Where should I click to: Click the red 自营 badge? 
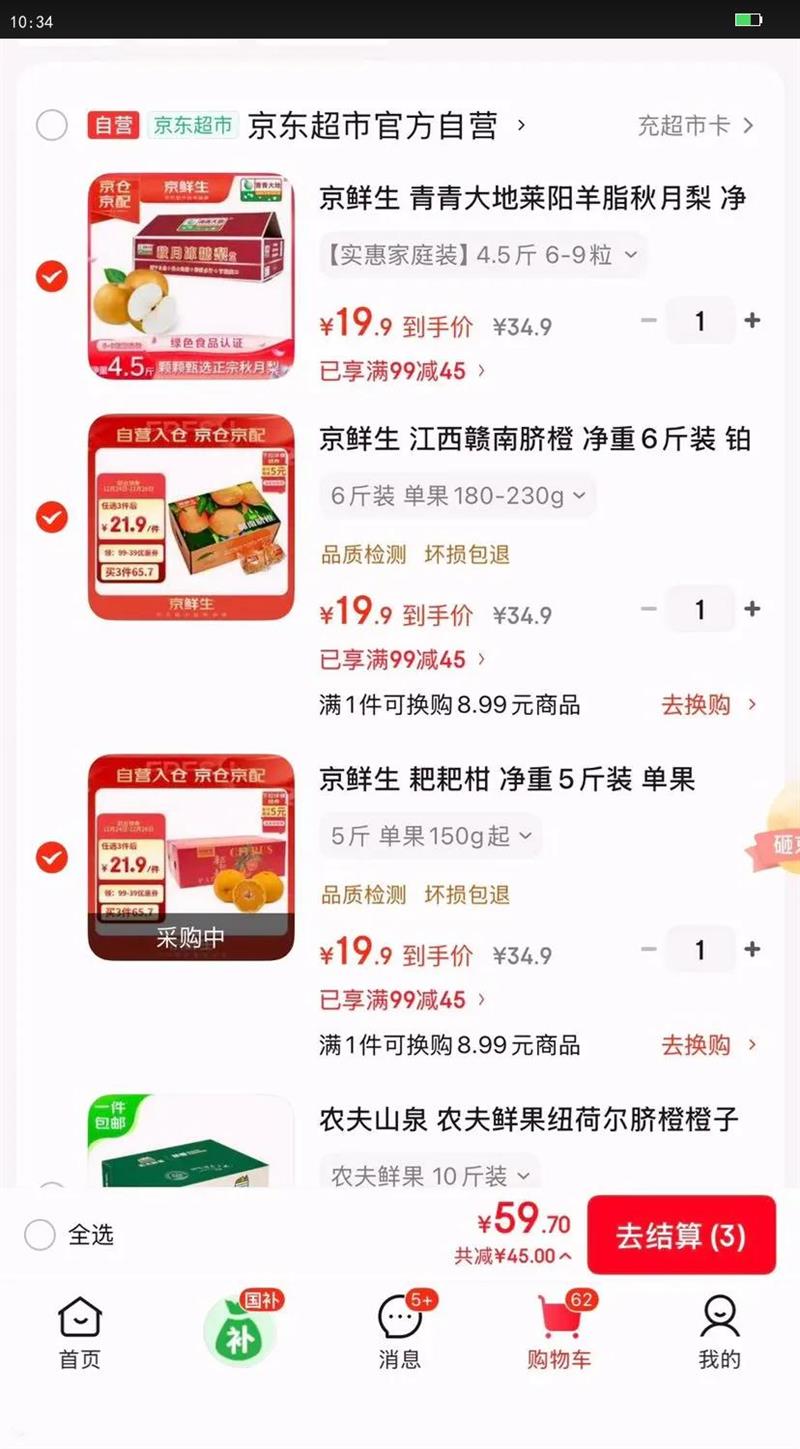113,126
